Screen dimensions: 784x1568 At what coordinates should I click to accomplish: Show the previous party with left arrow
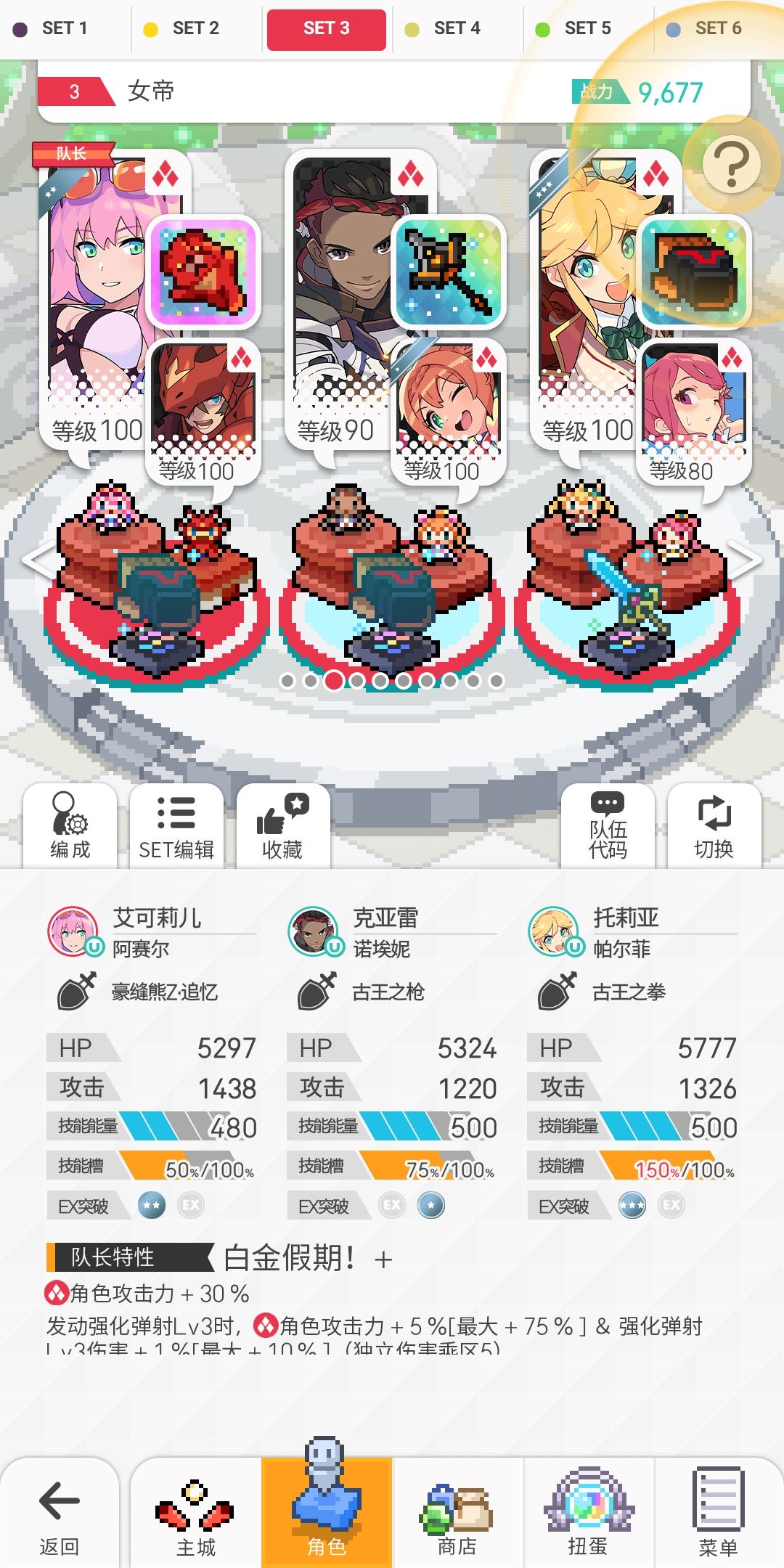[38, 560]
